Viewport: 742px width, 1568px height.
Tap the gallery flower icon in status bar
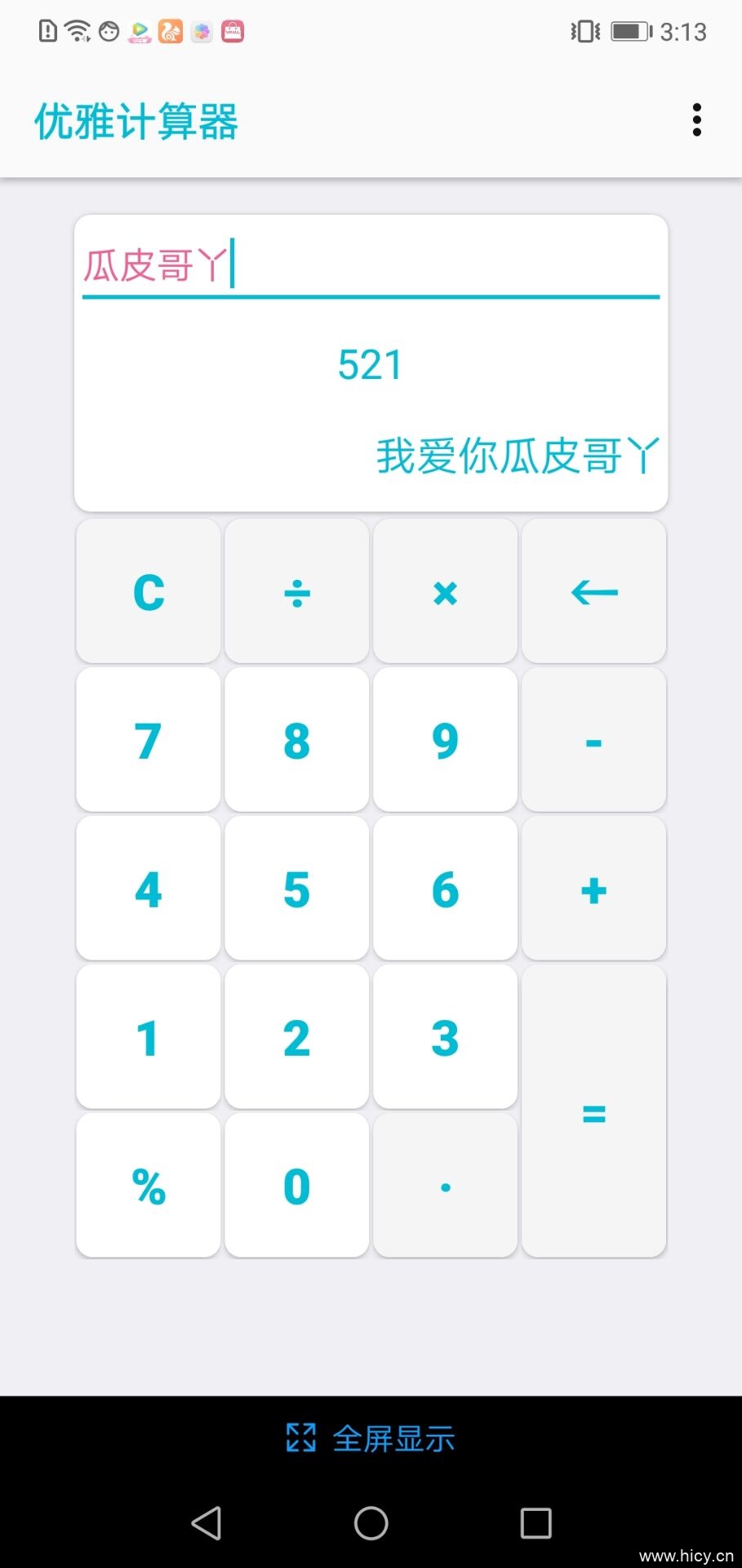(x=201, y=31)
